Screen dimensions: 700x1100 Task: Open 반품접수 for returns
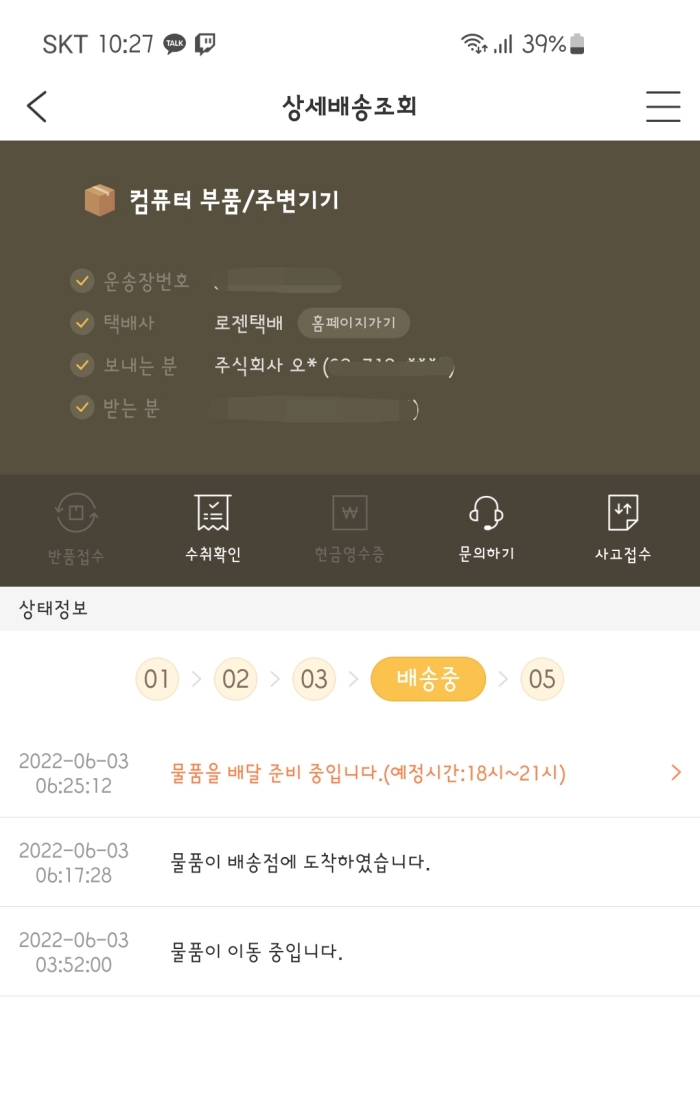76,528
